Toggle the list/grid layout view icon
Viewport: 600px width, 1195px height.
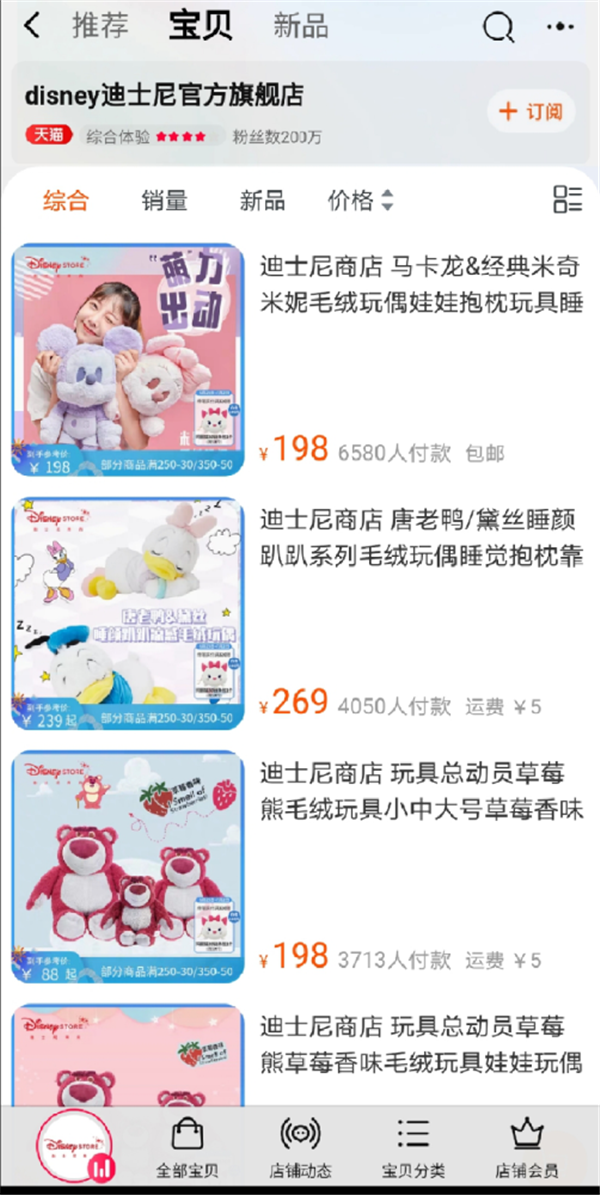pos(567,199)
